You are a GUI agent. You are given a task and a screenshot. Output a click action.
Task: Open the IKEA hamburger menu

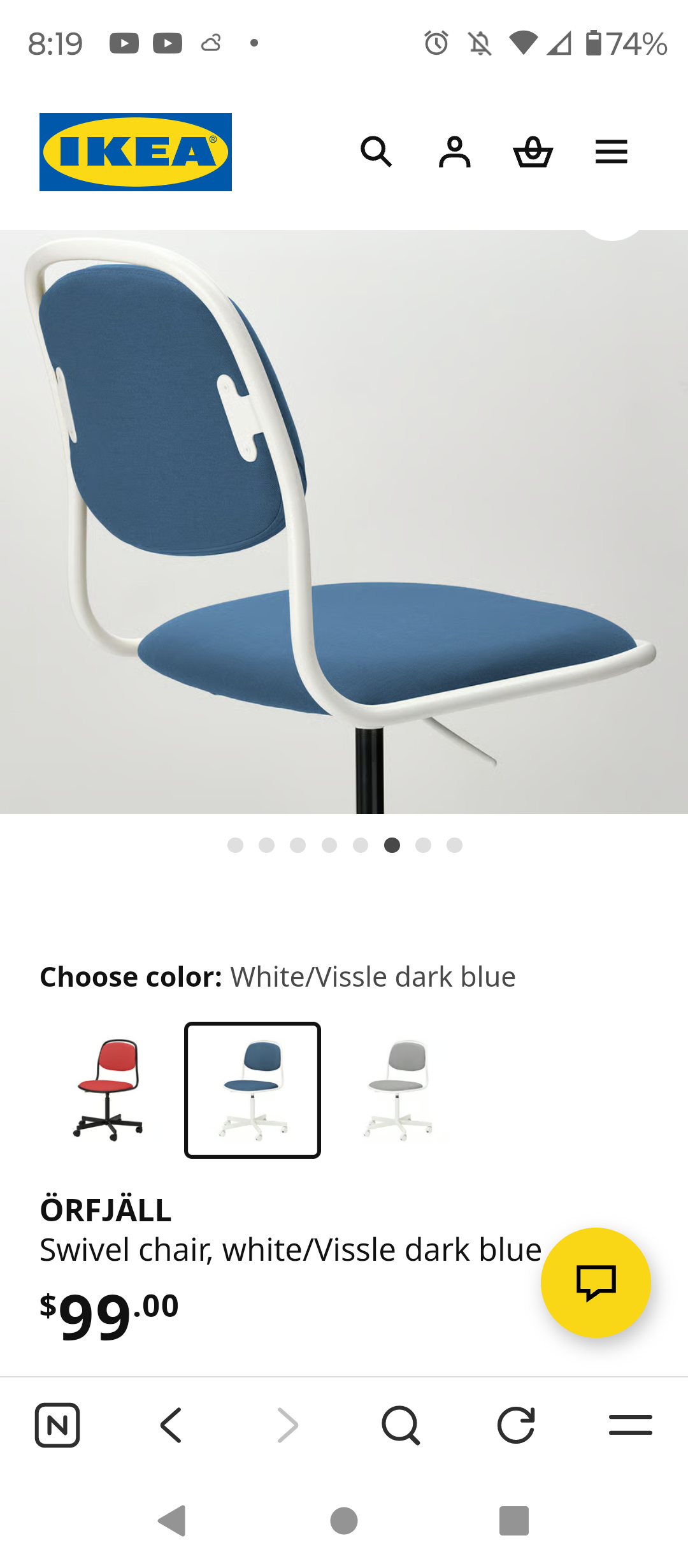coord(611,152)
